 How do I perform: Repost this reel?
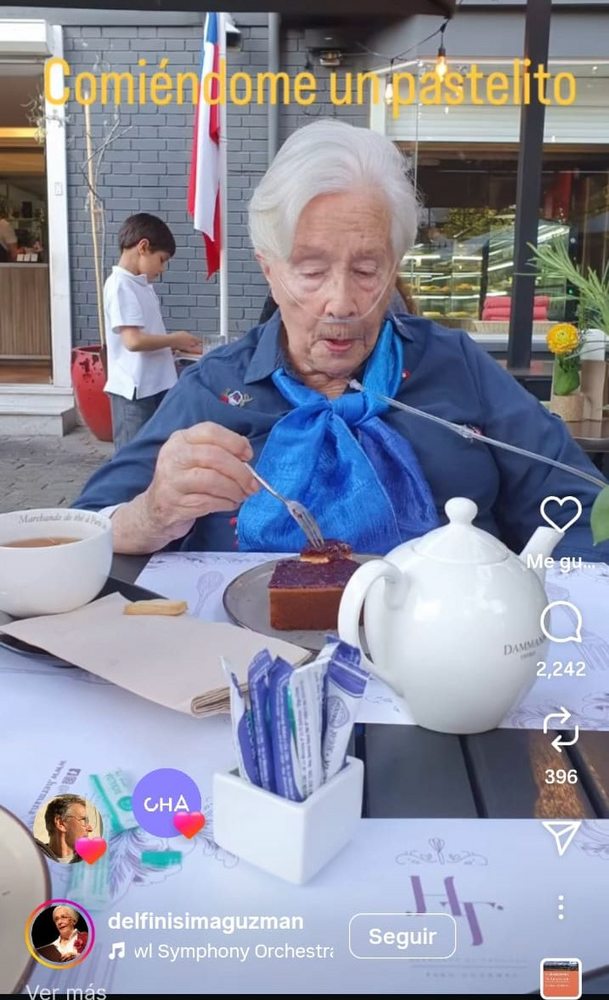[x=560, y=729]
